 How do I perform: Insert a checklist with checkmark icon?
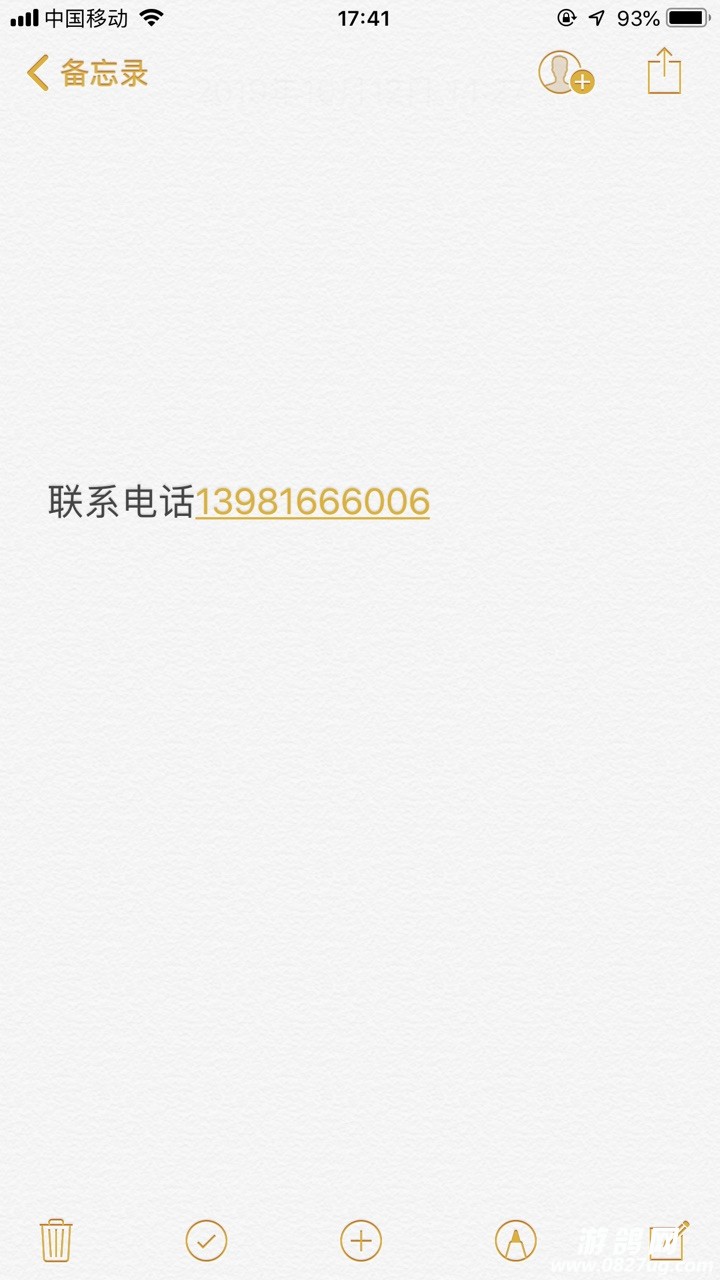click(206, 1241)
